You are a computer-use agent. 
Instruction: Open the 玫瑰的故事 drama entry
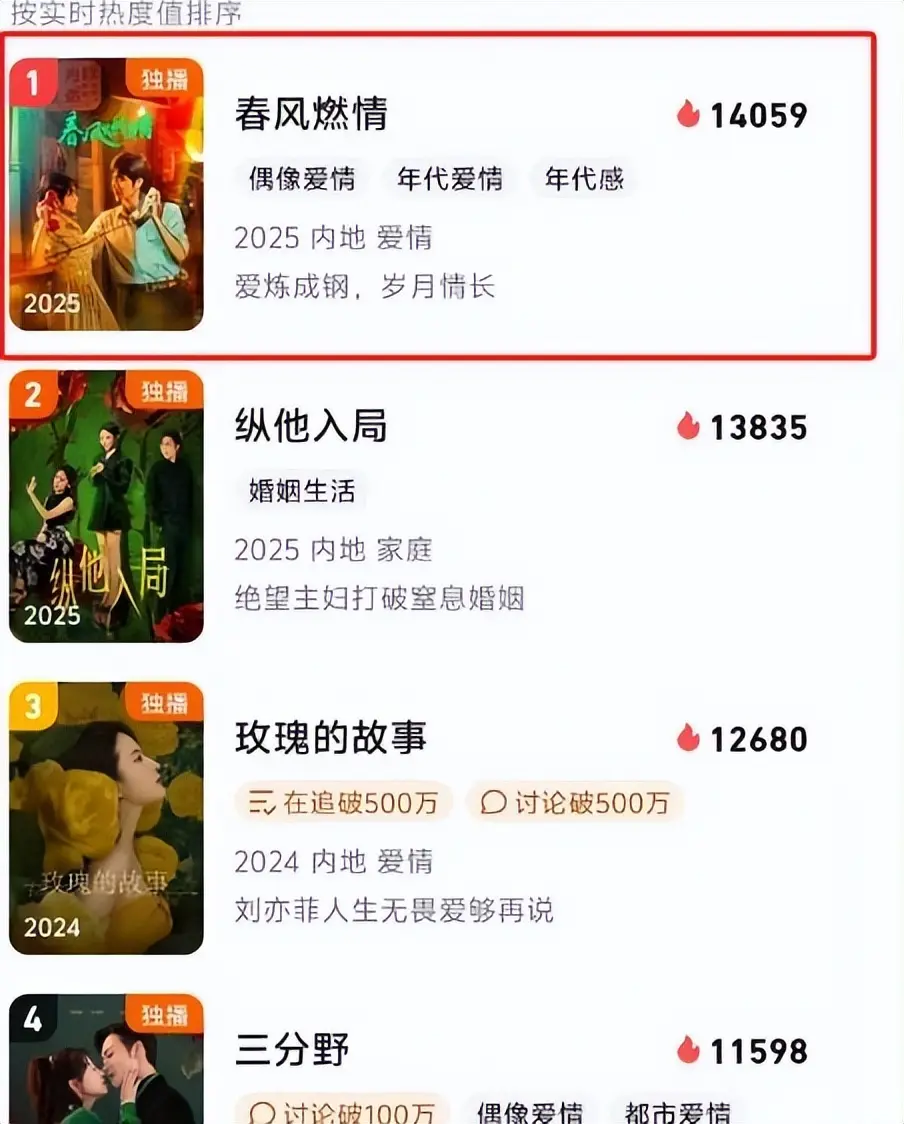tap(331, 738)
